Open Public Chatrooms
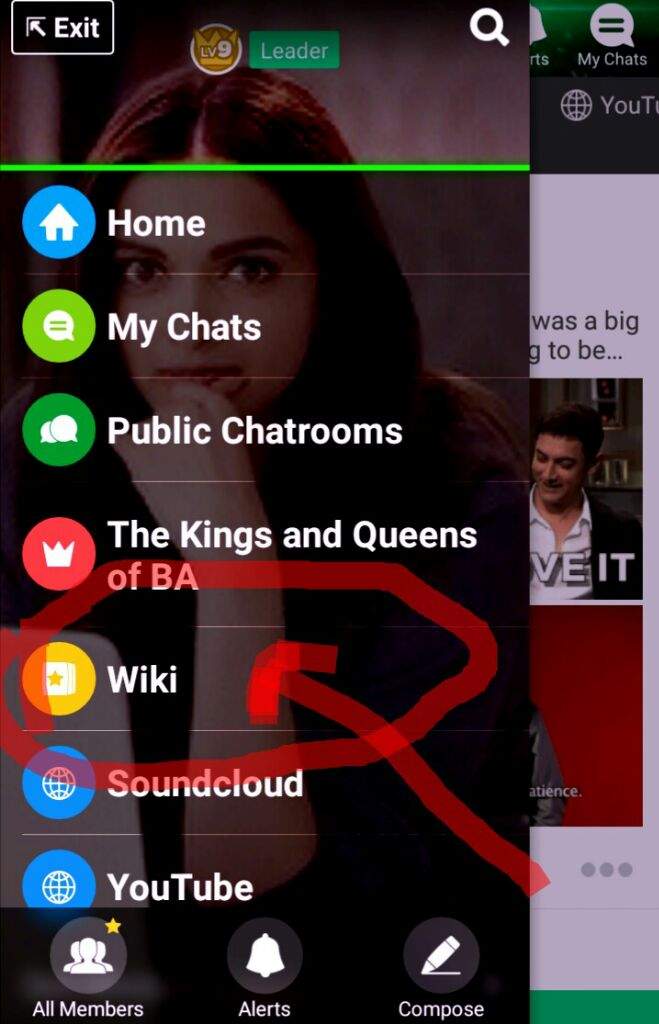The image size is (659, 1024). [x=254, y=431]
